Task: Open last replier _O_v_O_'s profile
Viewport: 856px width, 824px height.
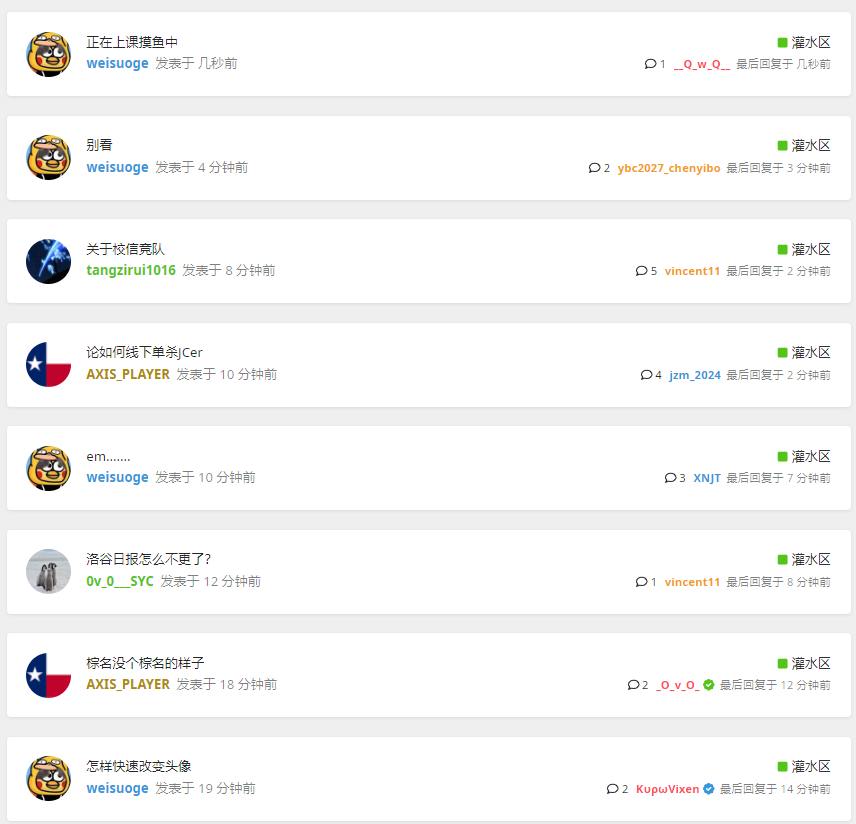Action: tap(677, 685)
